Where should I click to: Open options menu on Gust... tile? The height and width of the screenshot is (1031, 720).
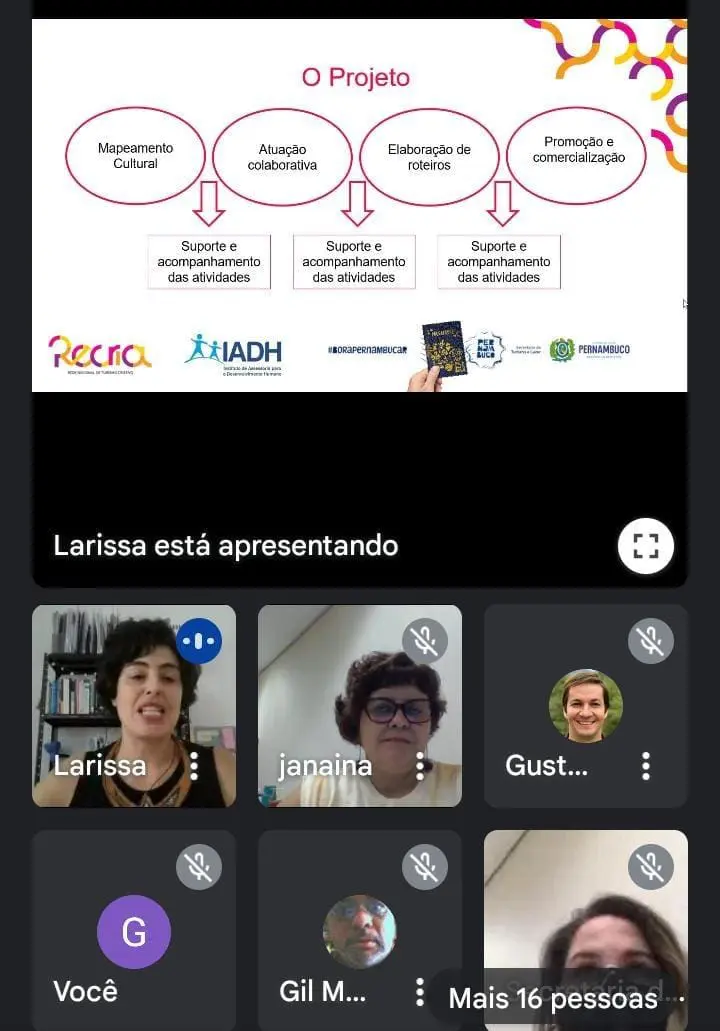[x=646, y=767]
